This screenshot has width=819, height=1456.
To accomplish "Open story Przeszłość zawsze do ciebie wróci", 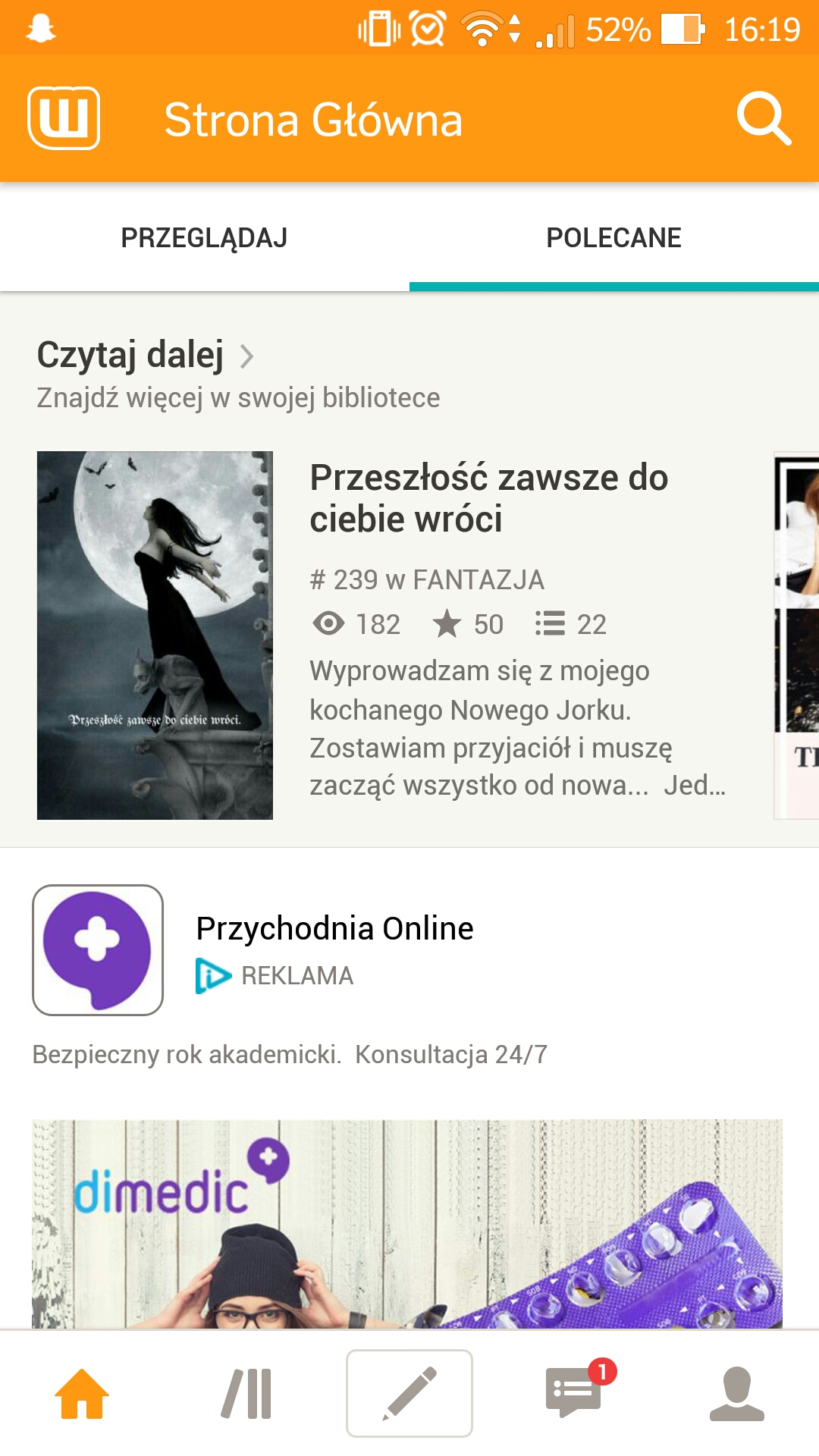I will point(488,497).
